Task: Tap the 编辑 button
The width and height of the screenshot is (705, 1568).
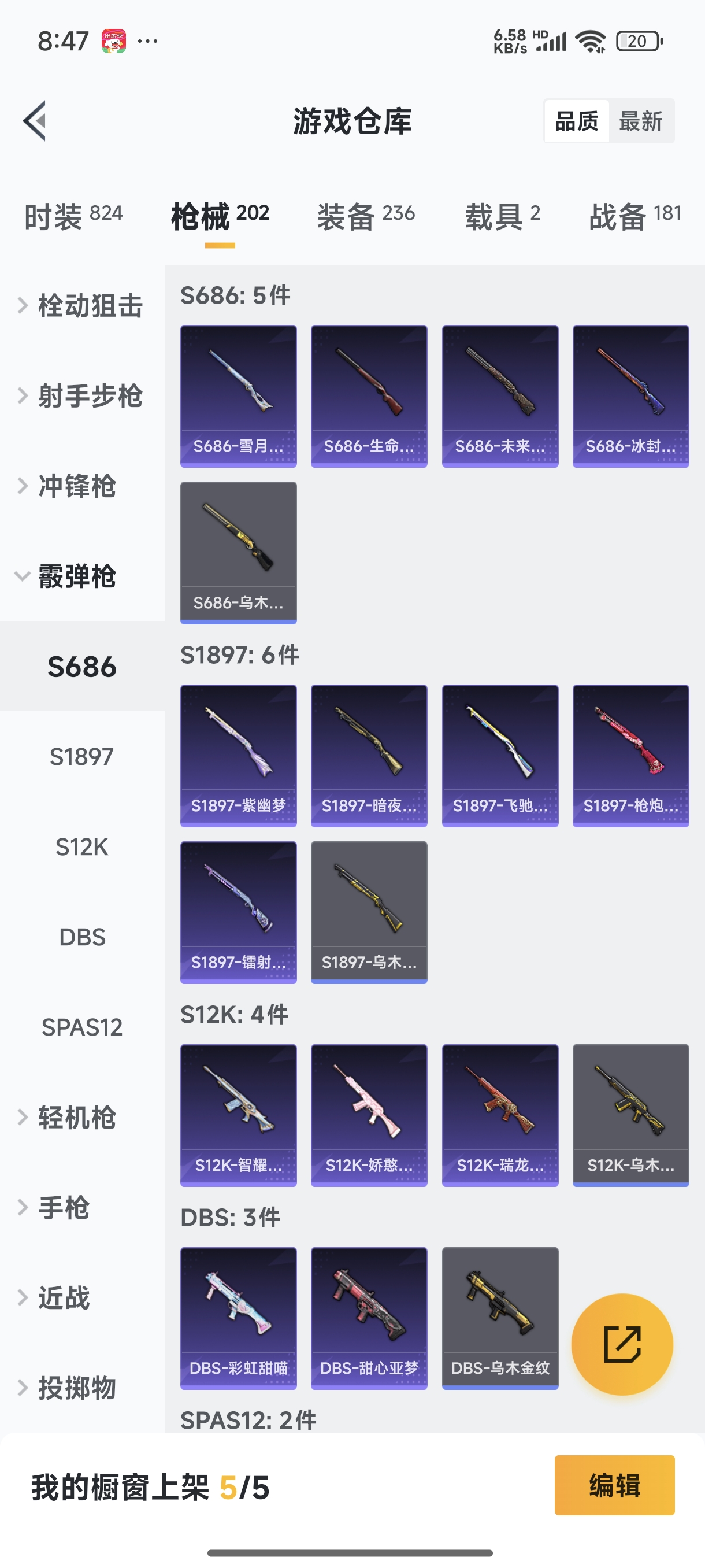Action: click(614, 1485)
